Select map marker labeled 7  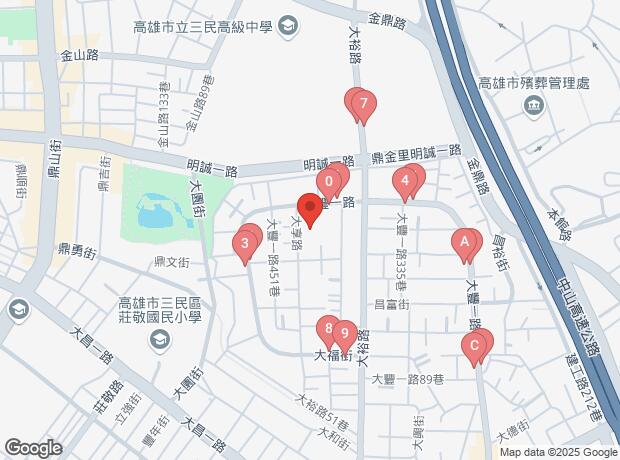tap(364, 103)
